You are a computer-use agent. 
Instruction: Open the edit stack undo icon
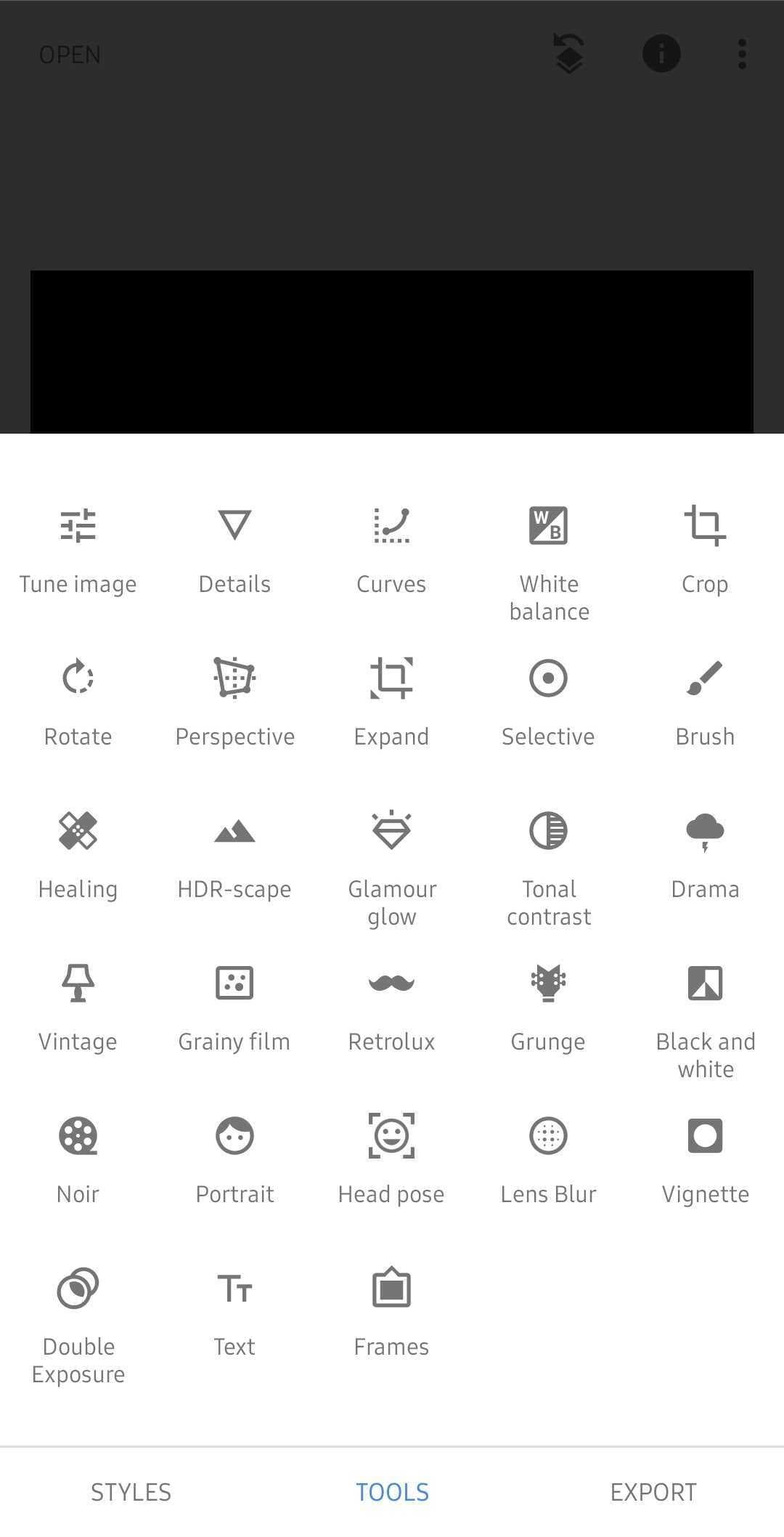pos(569,54)
